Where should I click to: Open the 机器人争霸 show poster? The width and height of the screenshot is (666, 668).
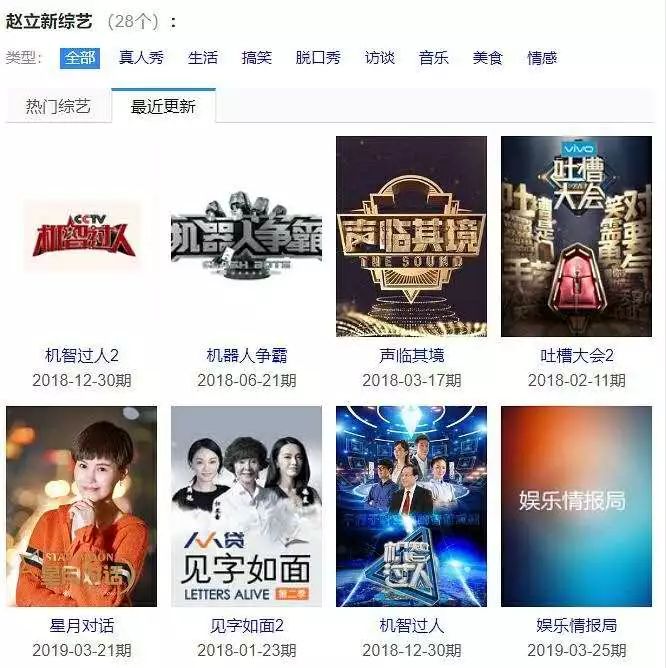click(246, 236)
